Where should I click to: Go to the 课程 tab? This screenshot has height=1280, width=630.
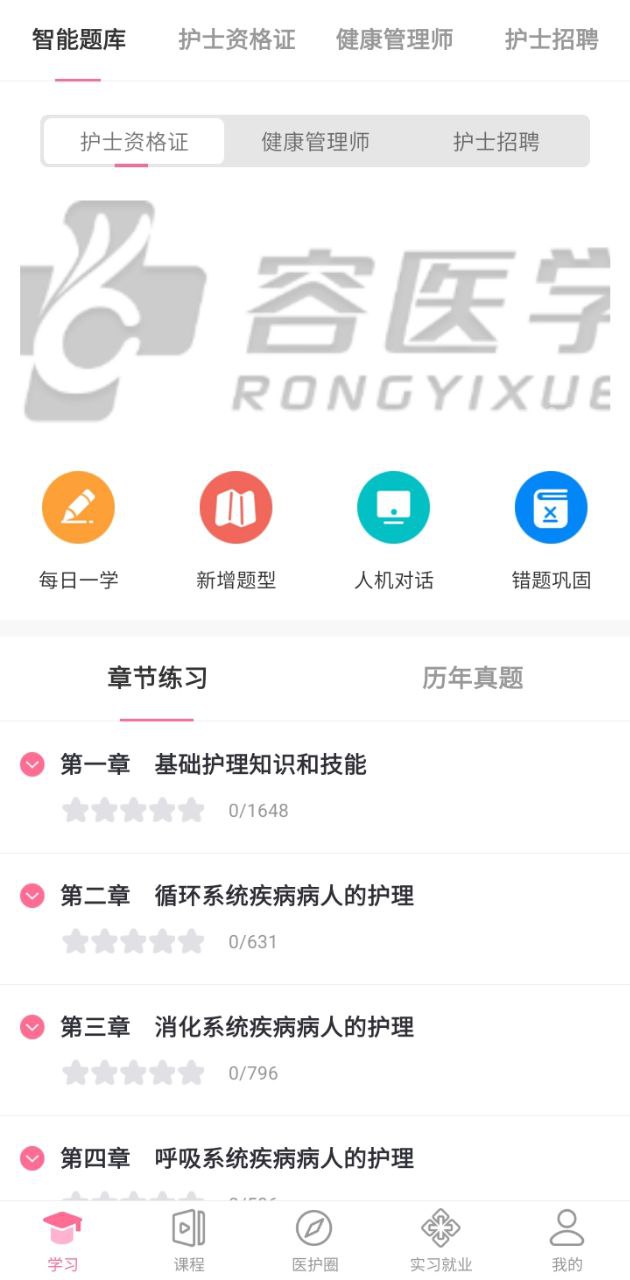[x=189, y=1240]
